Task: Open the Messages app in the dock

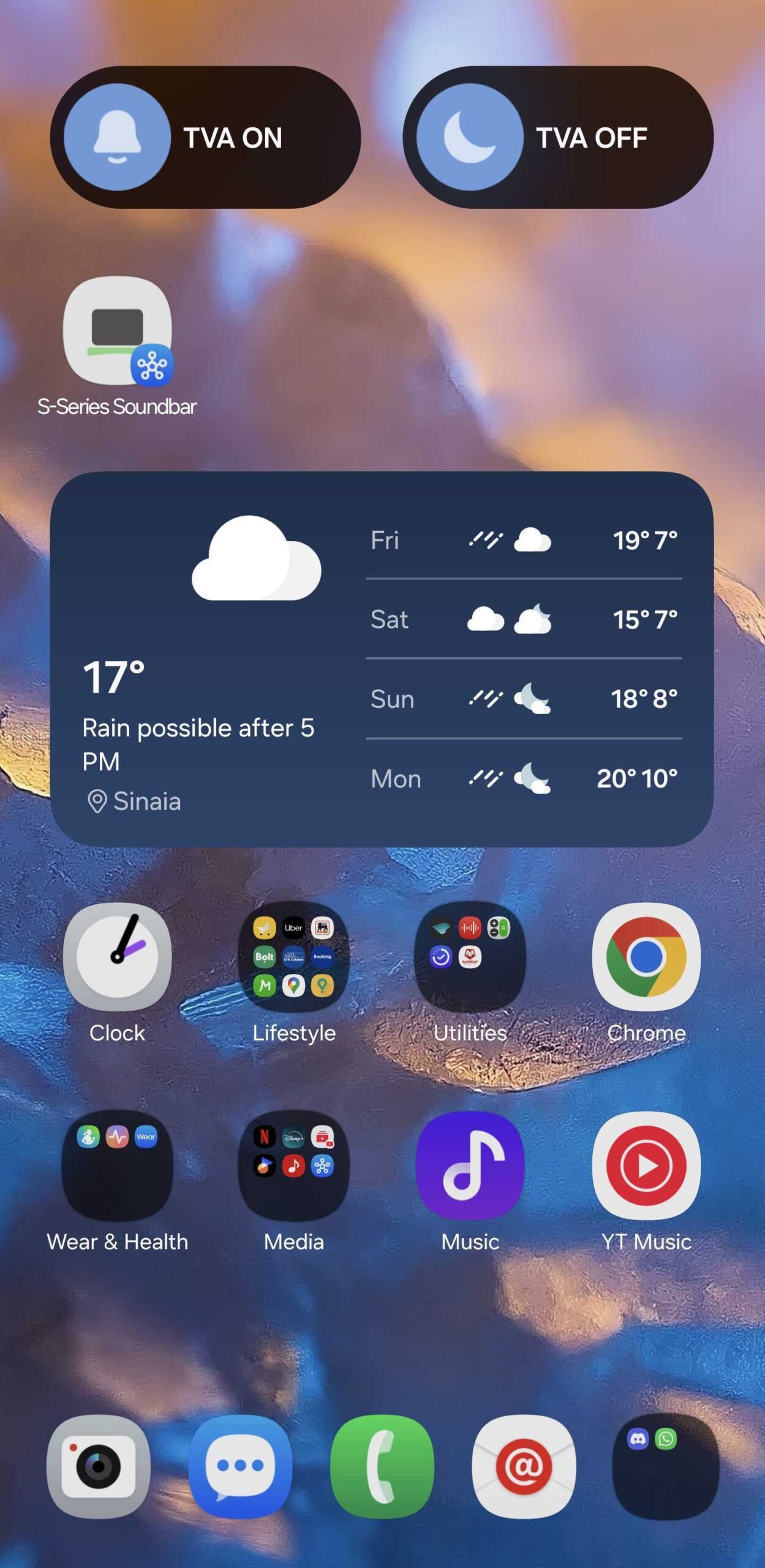Action: pos(240,1466)
